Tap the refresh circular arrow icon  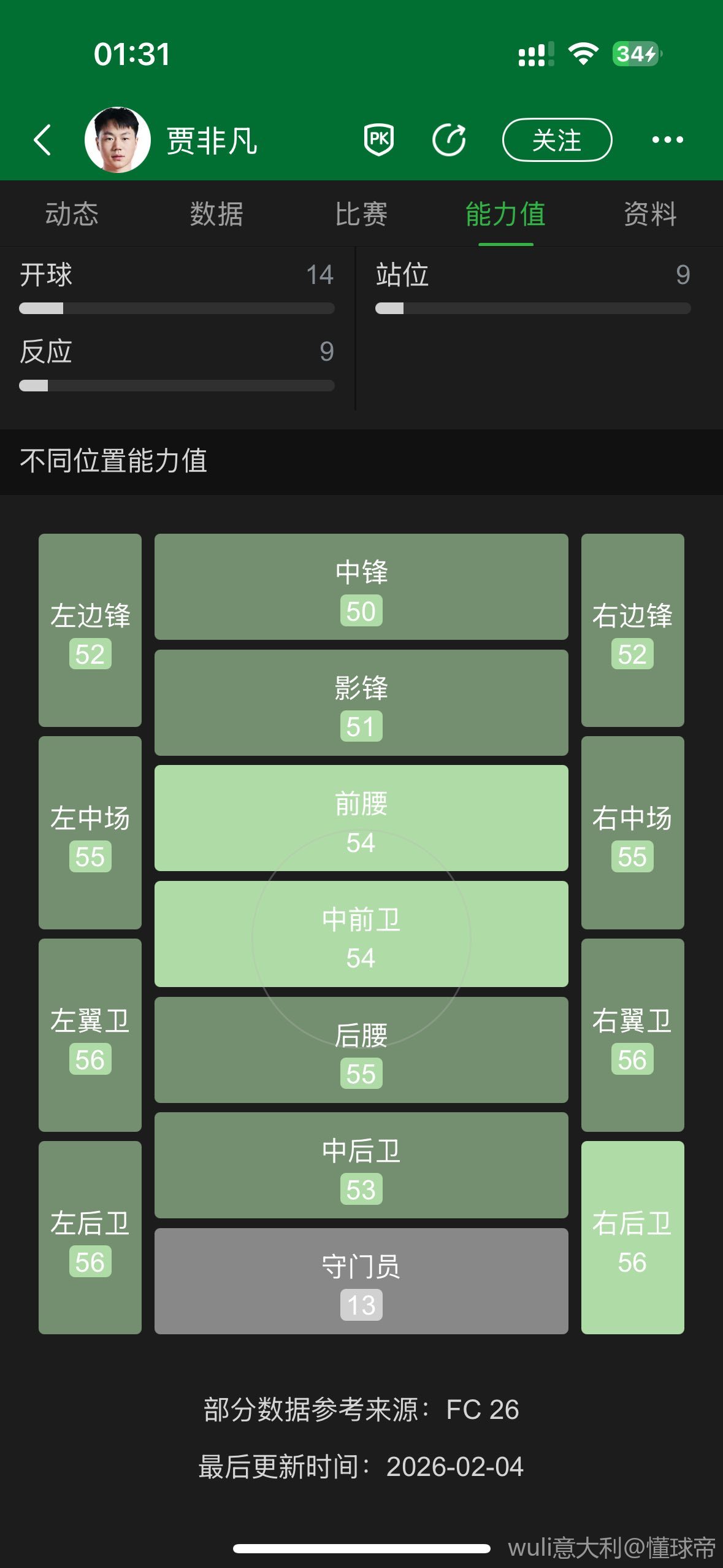(x=449, y=140)
